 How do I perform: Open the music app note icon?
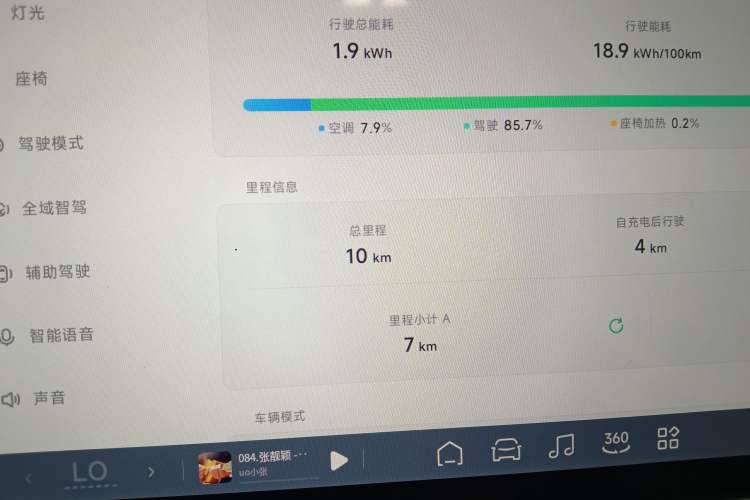pyautogui.click(x=561, y=446)
